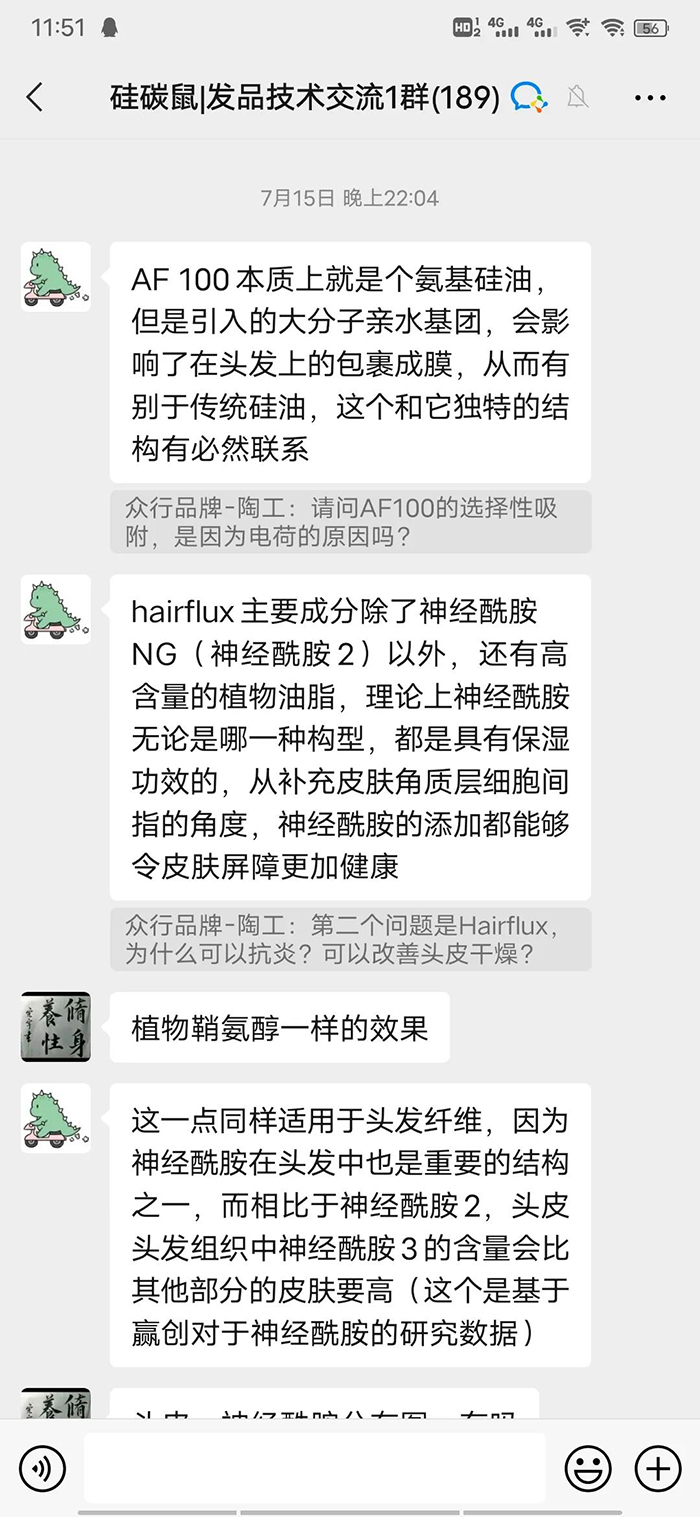Focus the message text field
The image size is (700, 1517).
click(314, 1468)
